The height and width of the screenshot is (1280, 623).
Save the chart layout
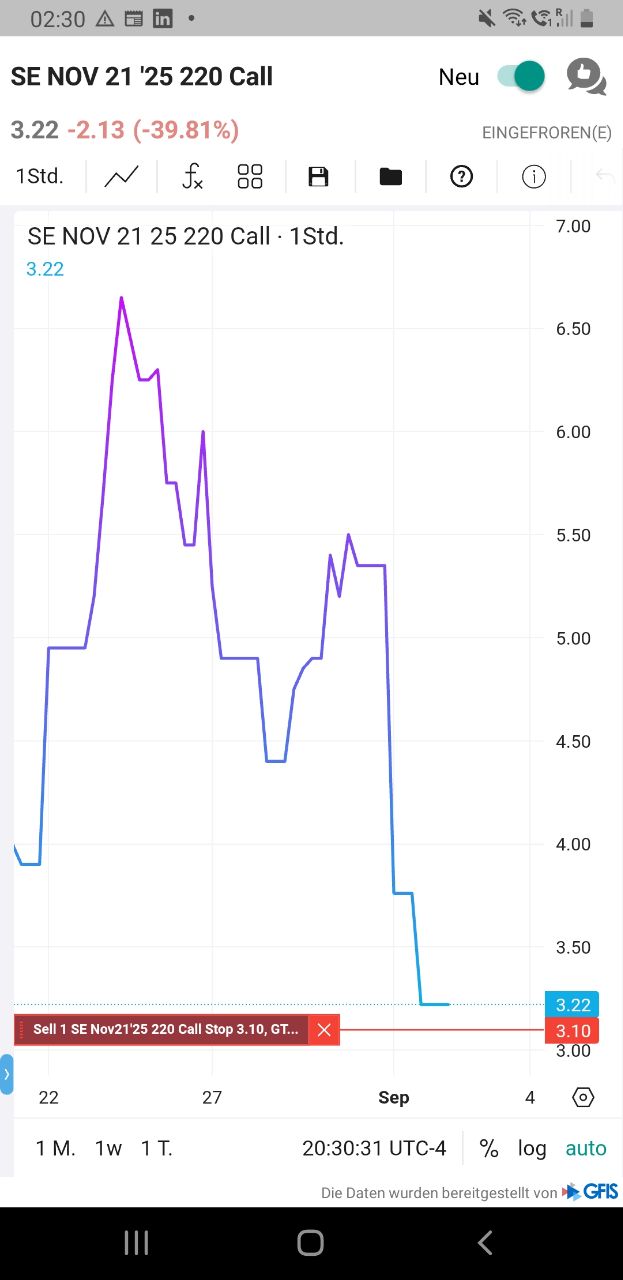(318, 177)
